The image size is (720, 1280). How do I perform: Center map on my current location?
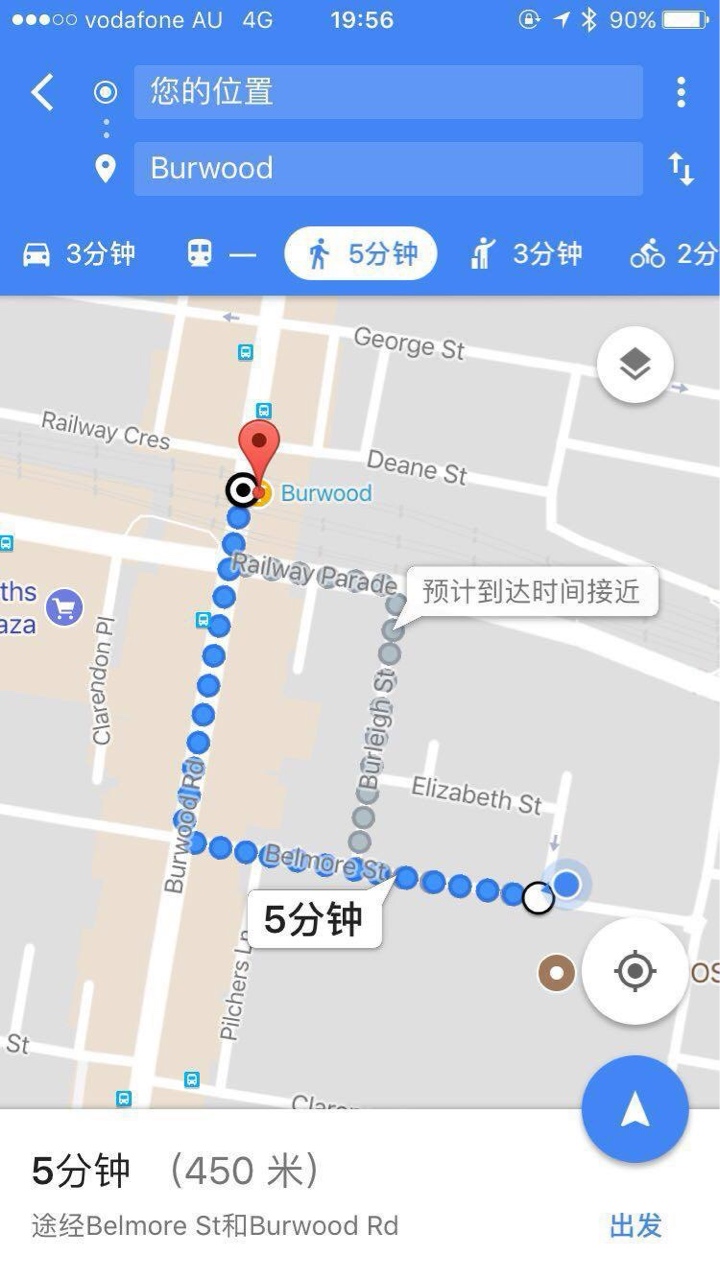[635, 971]
